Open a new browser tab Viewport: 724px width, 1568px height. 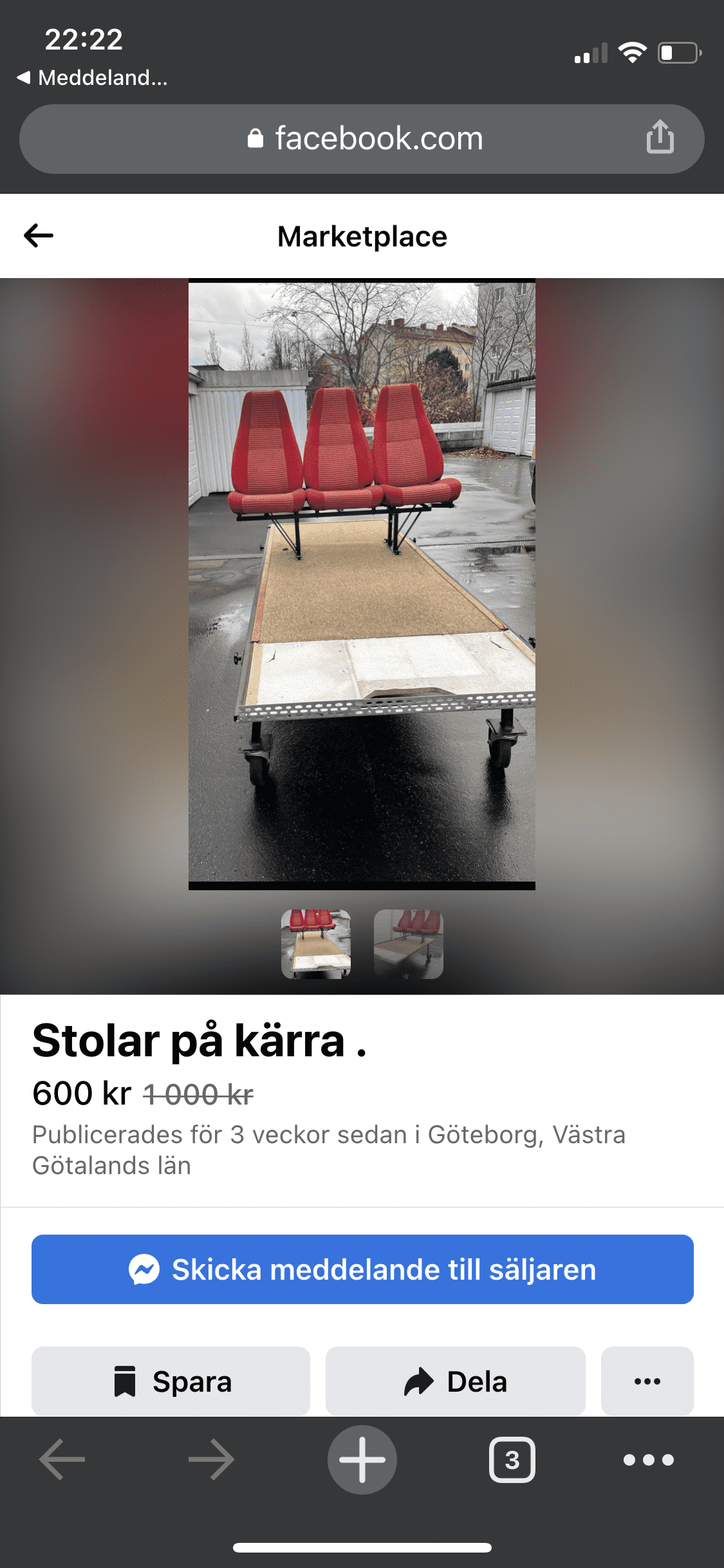[362, 1460]
